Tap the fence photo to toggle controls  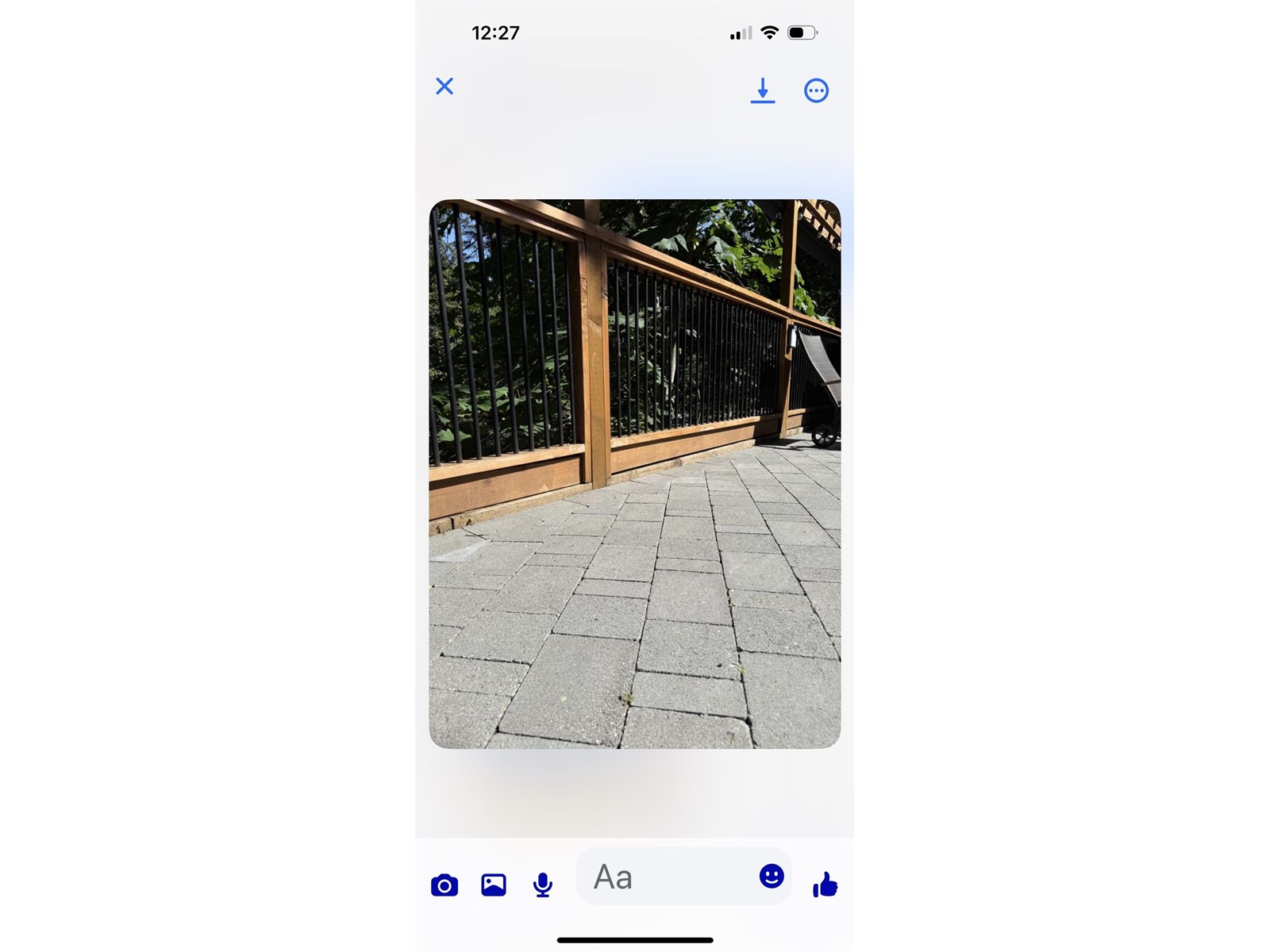tap(634, 474)
